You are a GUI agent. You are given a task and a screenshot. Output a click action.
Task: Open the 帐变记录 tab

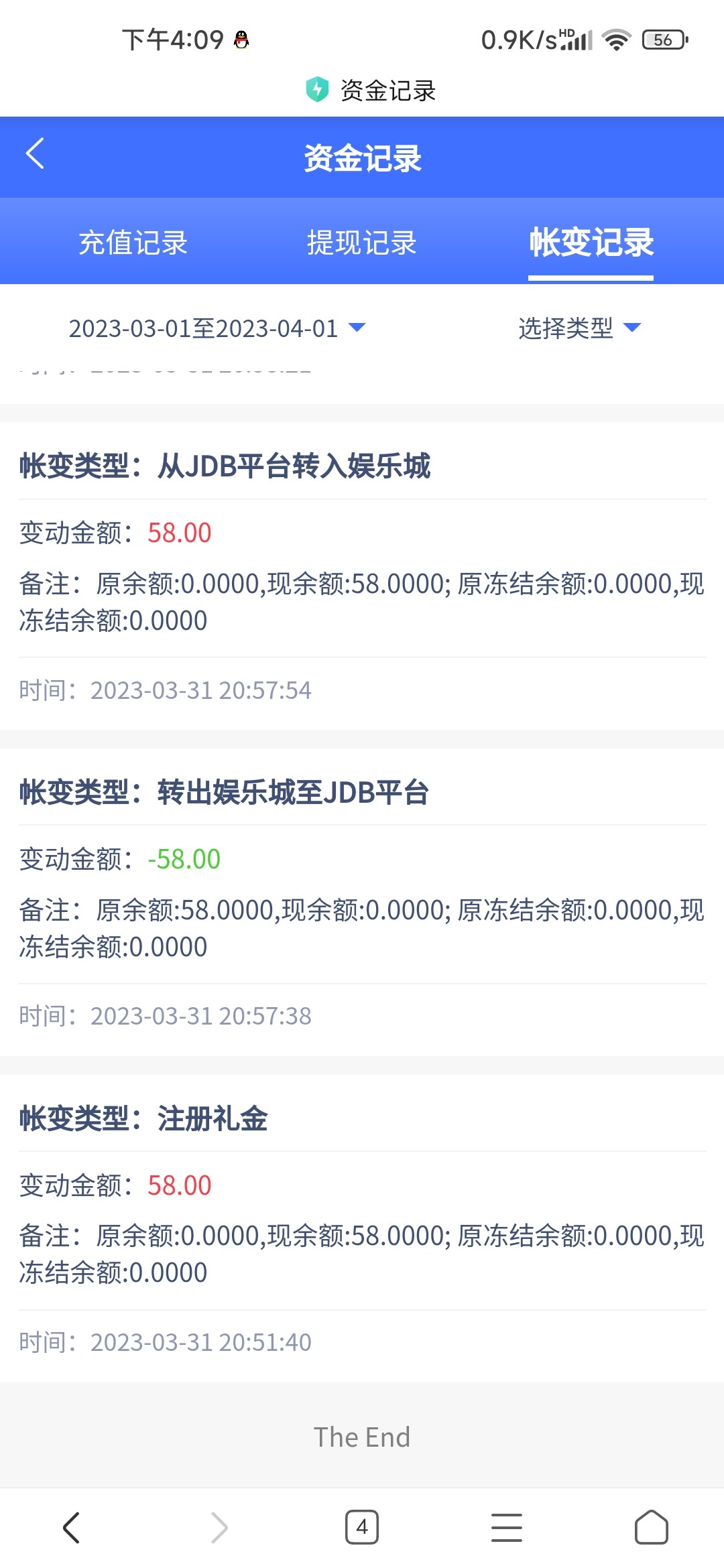pyautogui.click(x=591, y=243)
